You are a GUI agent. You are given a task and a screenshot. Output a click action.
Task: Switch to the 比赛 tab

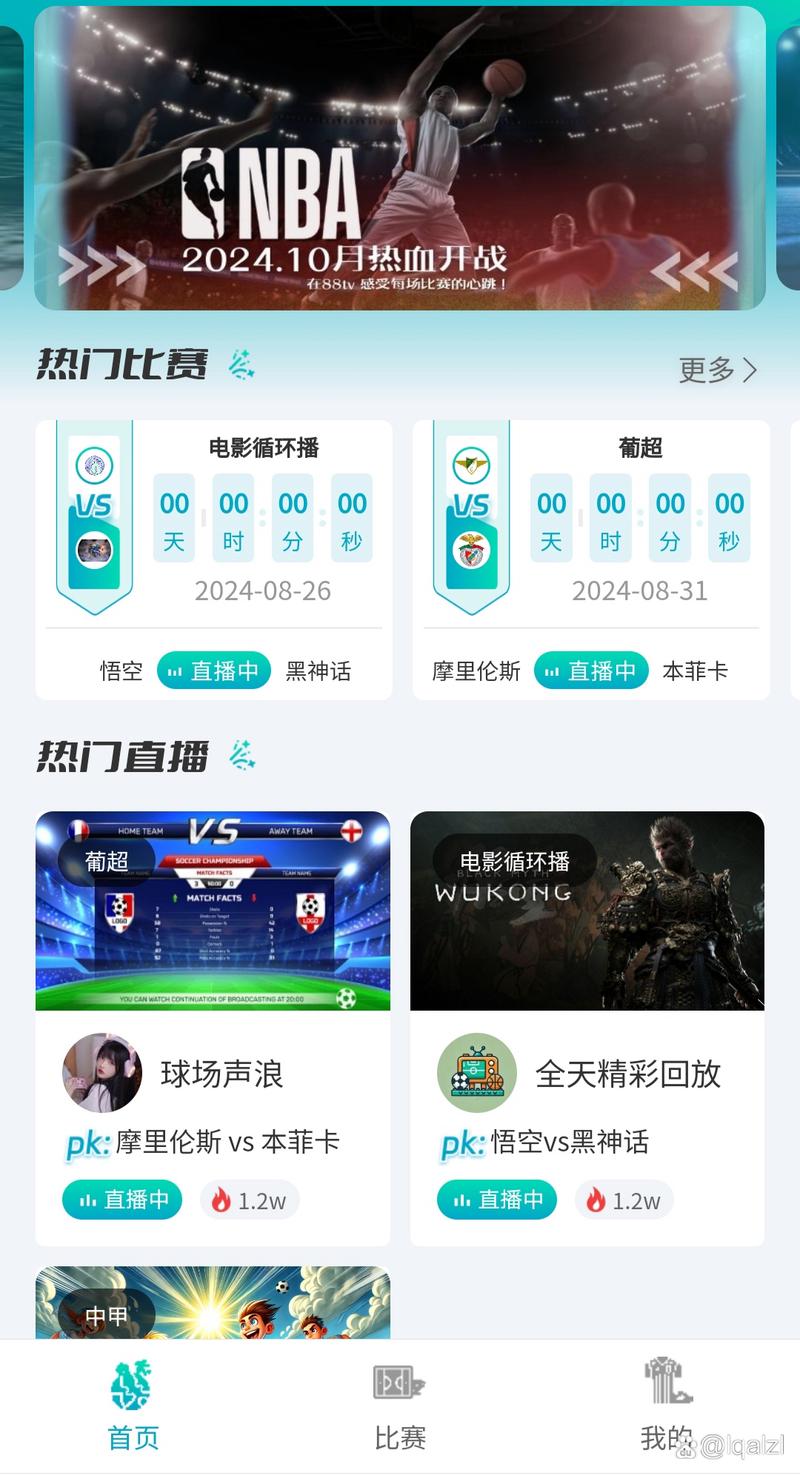pos(400,1405)
